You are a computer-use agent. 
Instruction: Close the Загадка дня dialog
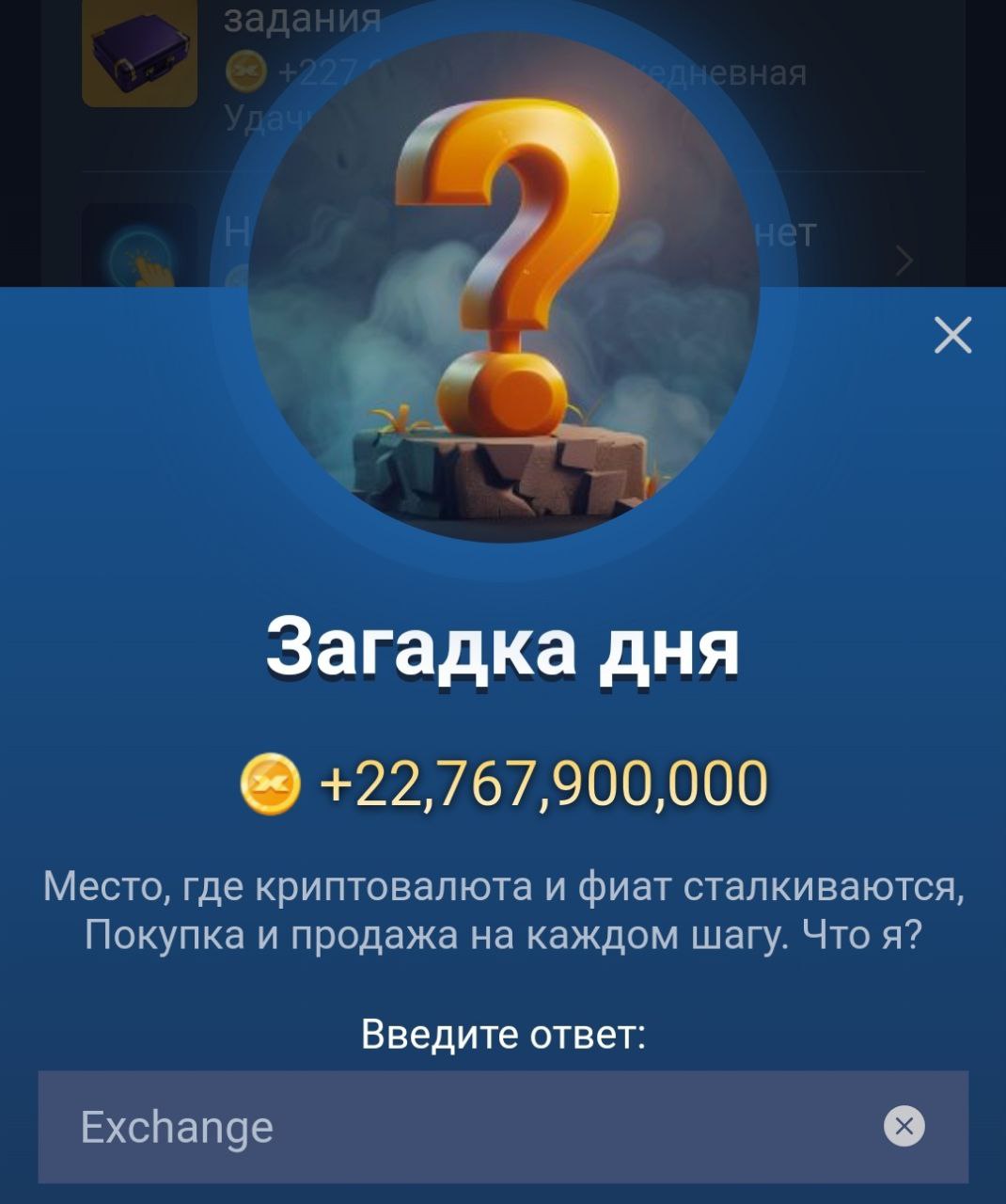tap(952, 335)
